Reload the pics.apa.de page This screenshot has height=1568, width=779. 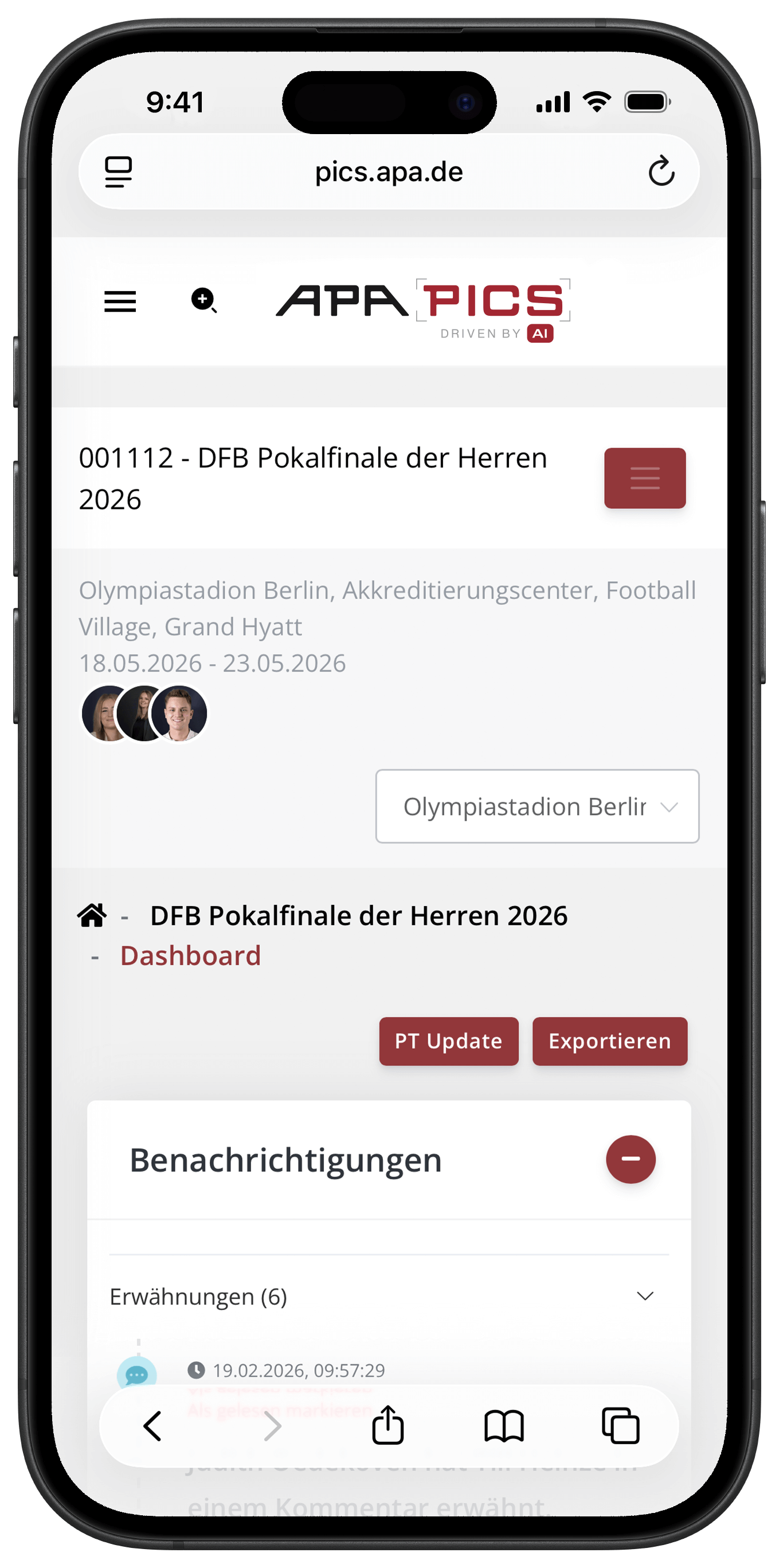click(661, 171)
